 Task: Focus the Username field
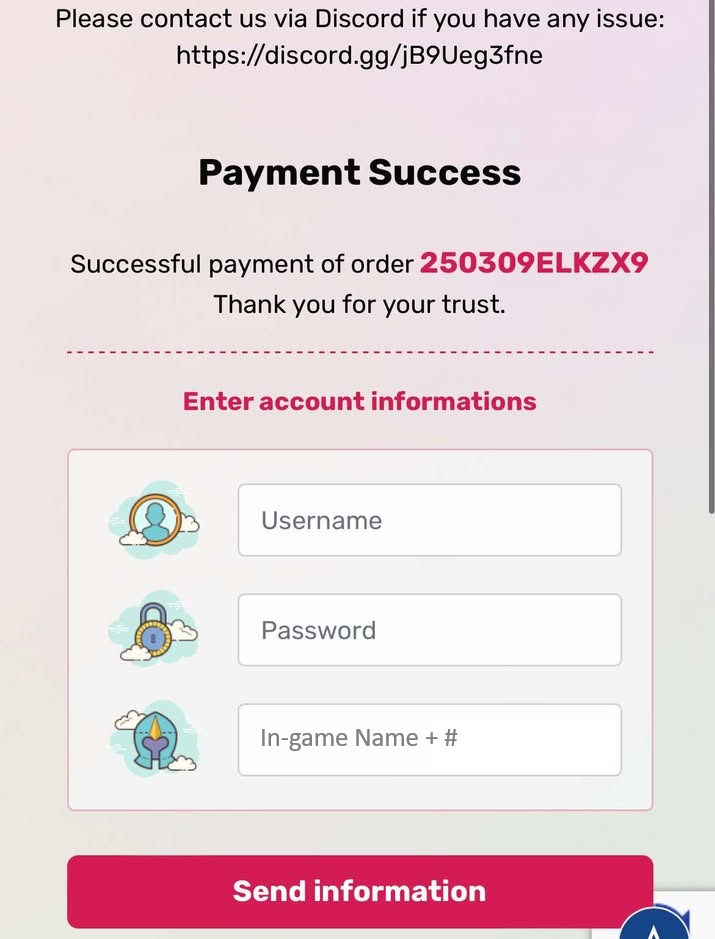pyautogui.click(x=429, y=520)
